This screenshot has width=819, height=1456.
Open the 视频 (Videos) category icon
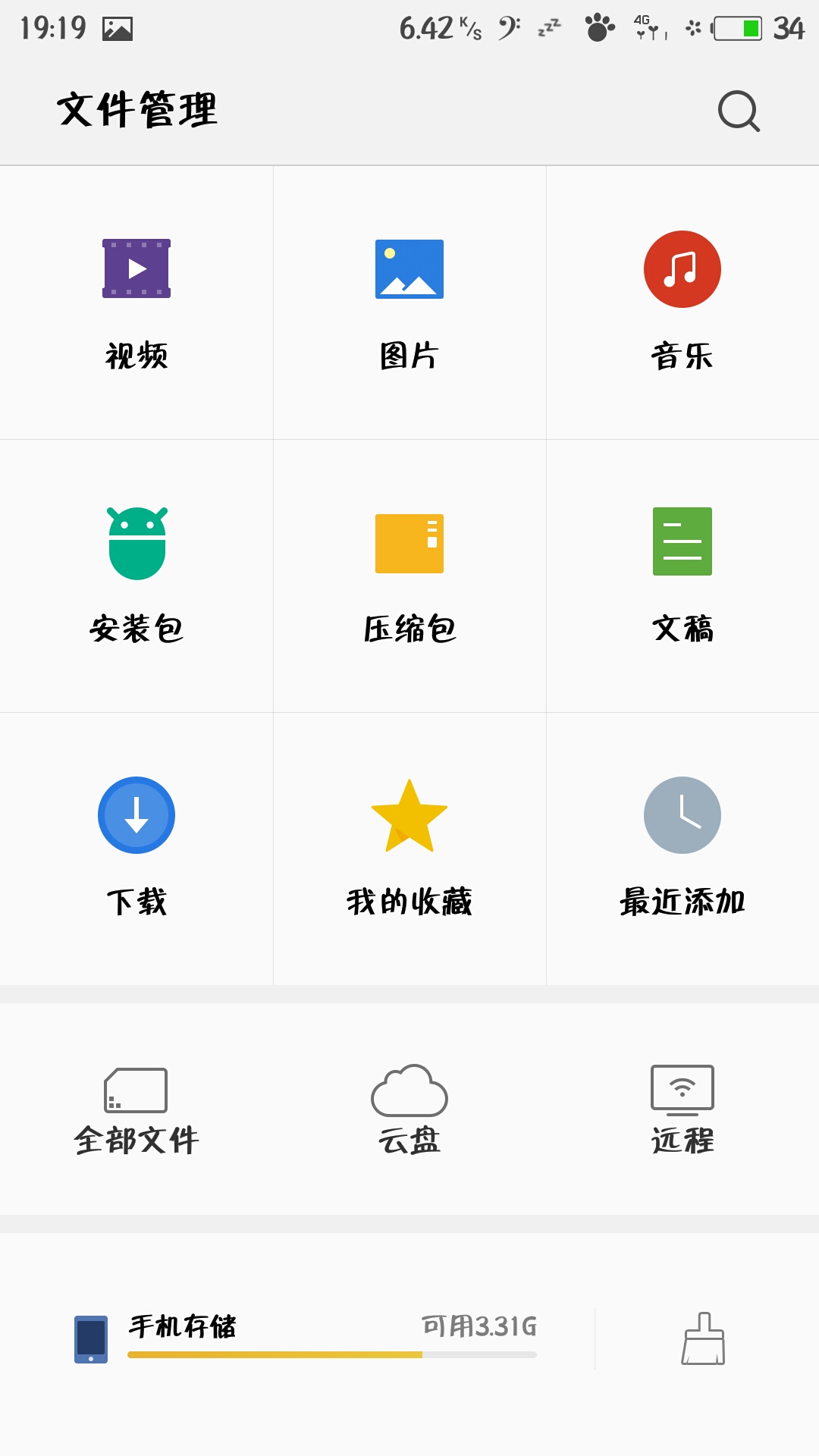136,268
